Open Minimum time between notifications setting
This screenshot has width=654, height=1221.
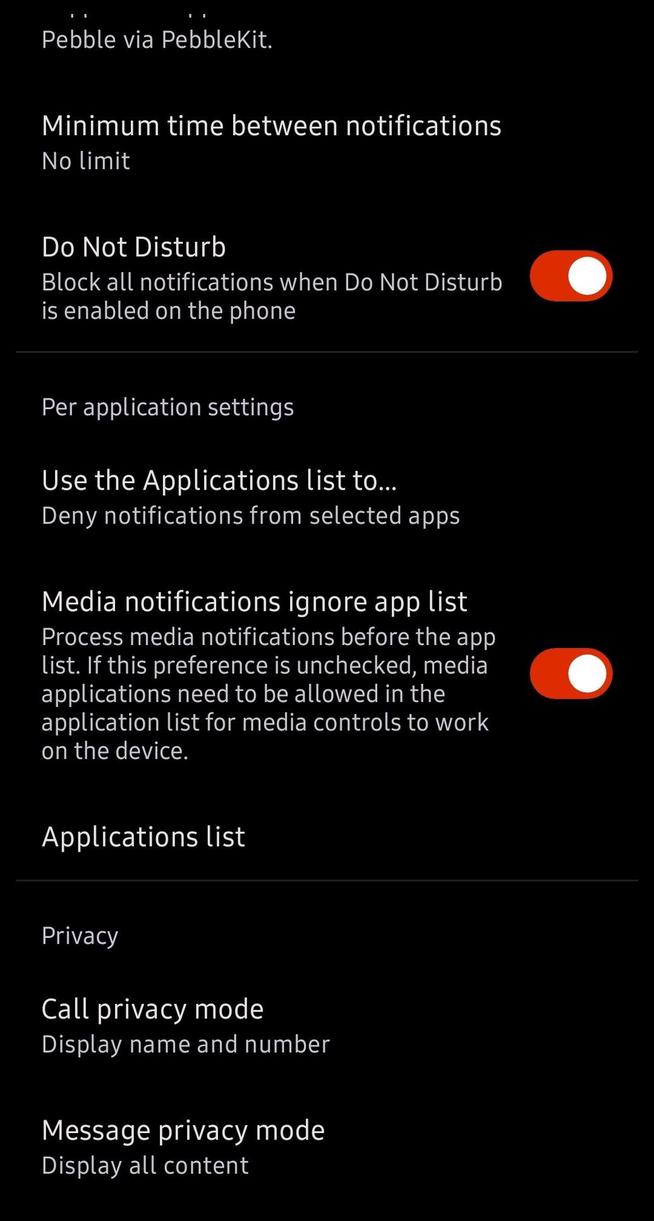click(270, 142)
